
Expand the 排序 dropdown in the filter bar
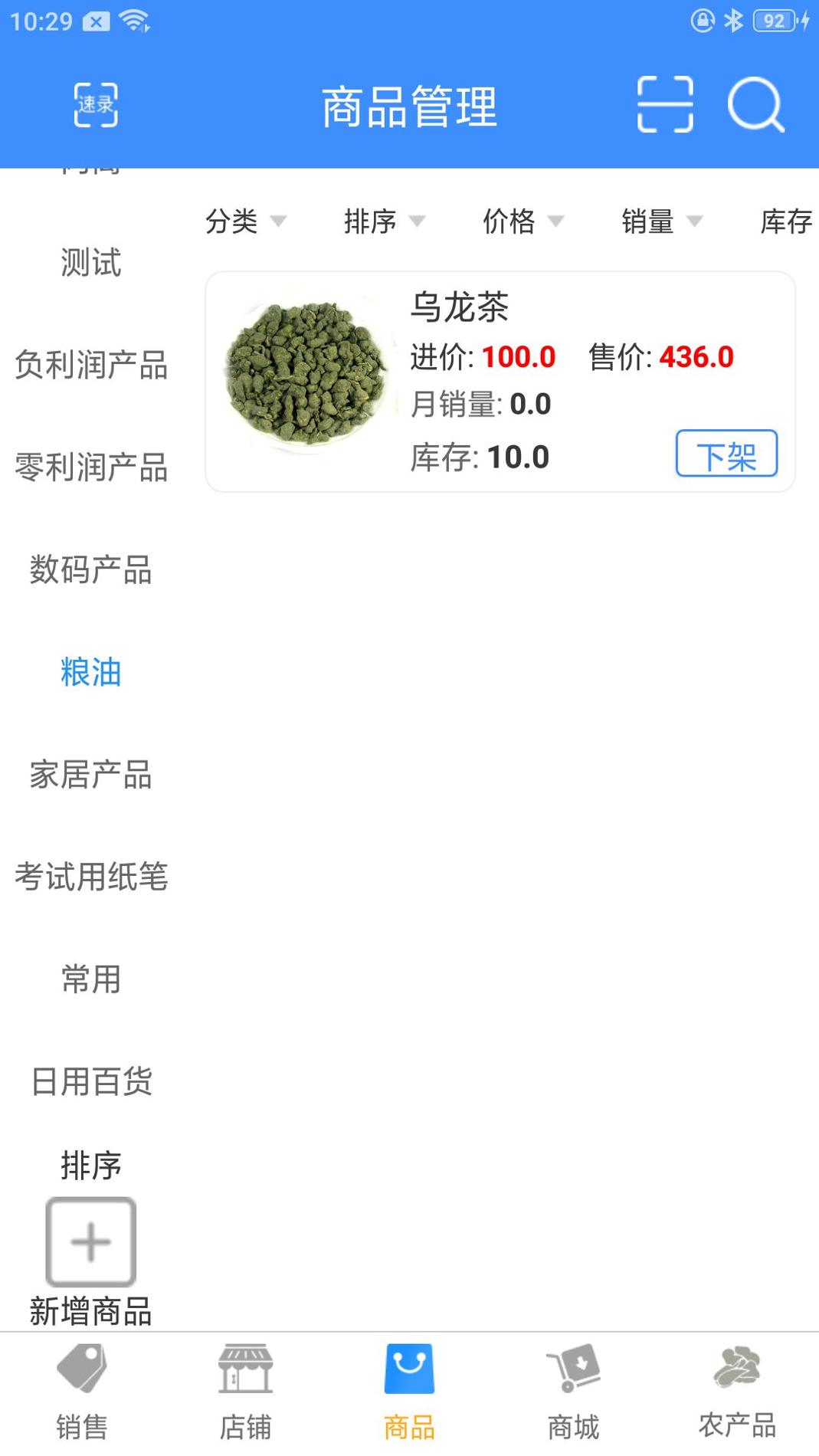coord(383,221)
